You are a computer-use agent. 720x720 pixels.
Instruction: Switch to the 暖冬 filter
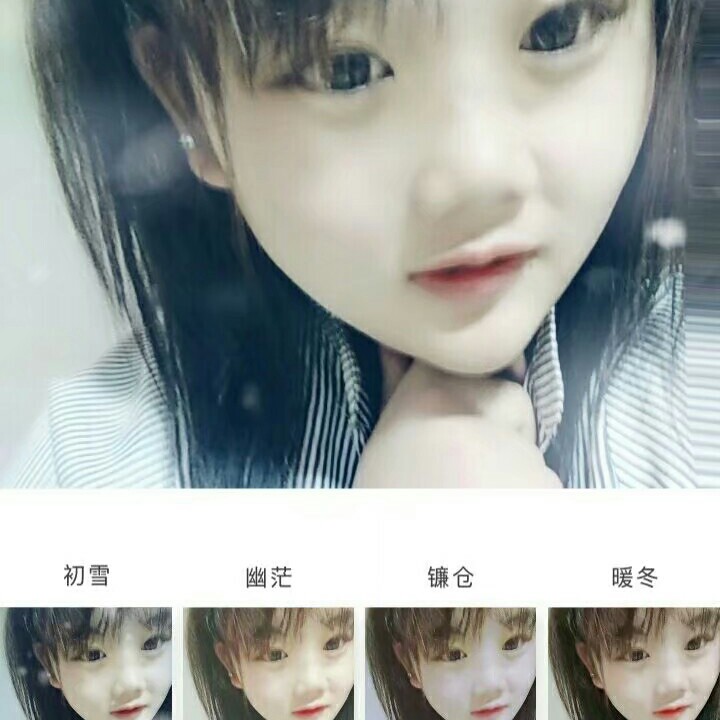coord(633,660)
